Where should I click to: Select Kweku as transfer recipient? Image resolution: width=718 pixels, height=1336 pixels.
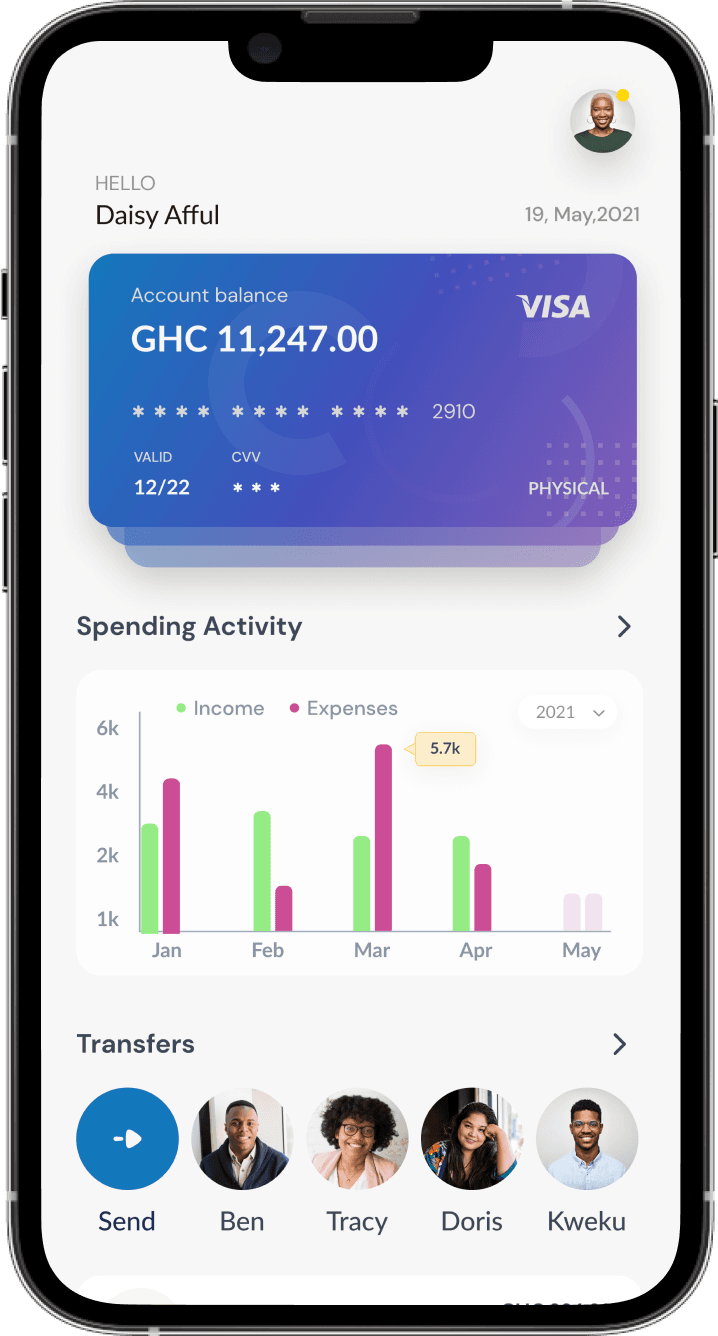pyautogui.click(x=587, y=1139)
